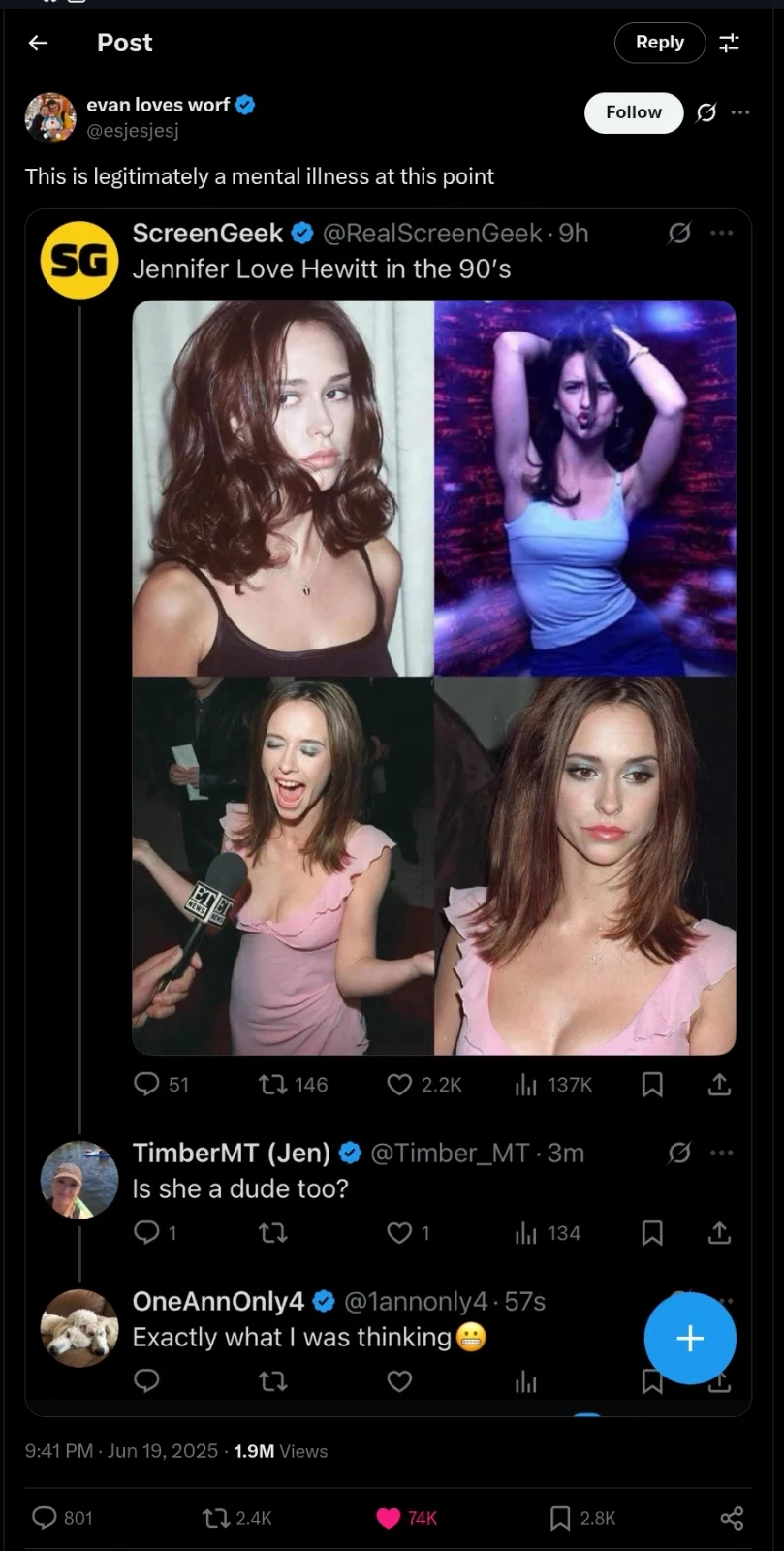Unlike the main post with 74K likes
The width and height of the screenshot is (784, 1551).
389,1518
